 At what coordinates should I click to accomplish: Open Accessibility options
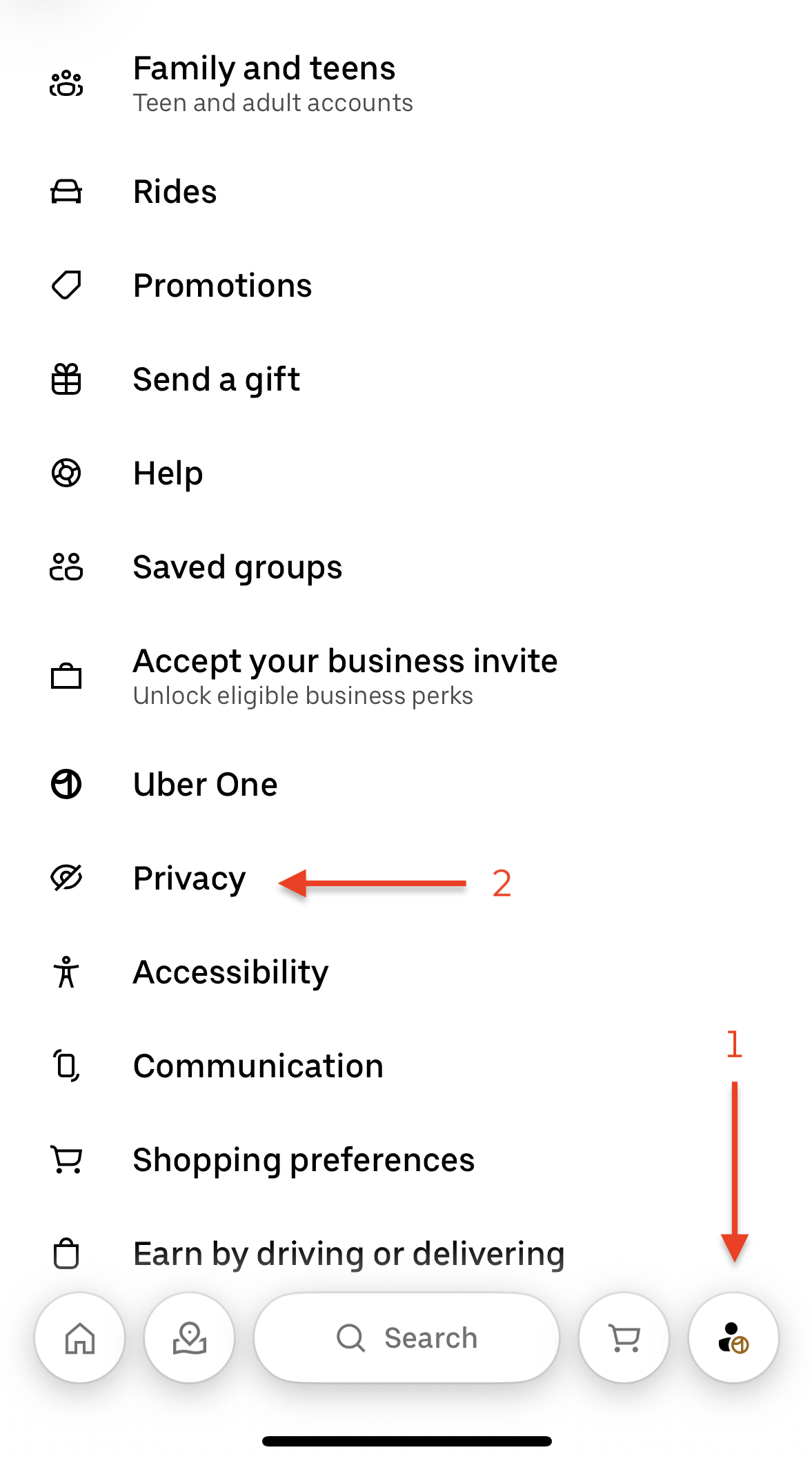(230, 972)
